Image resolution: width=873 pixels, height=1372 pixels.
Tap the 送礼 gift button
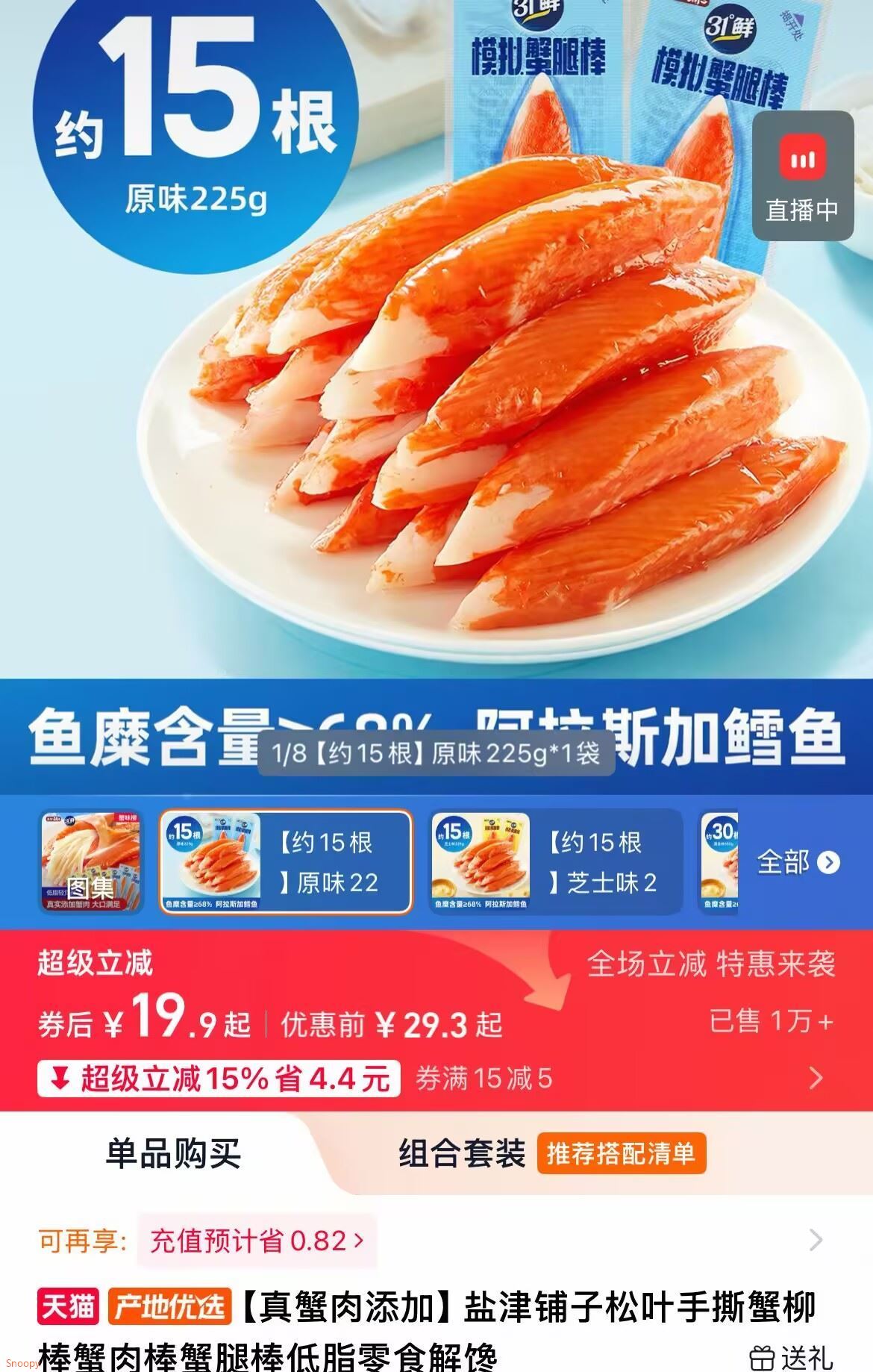pos(791,1356)
